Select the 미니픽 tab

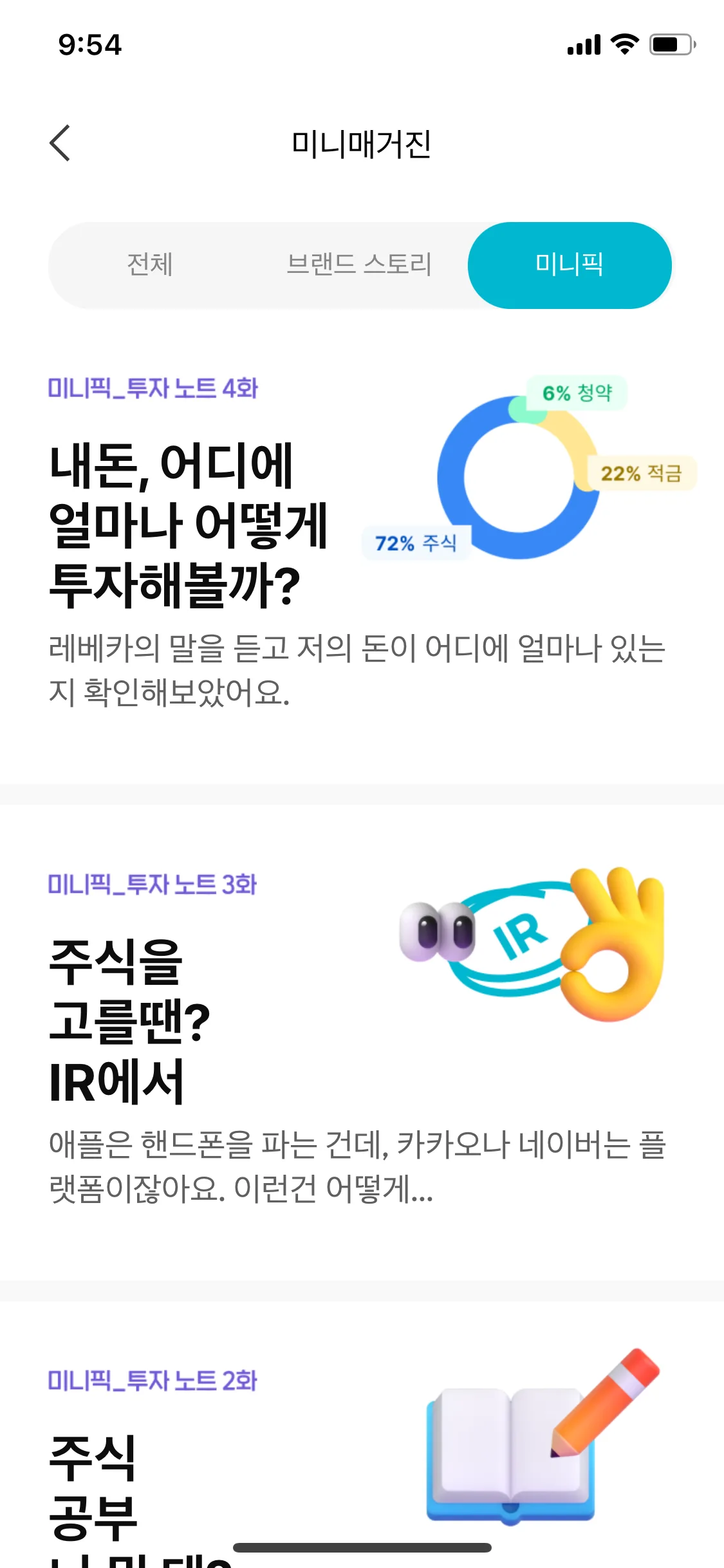click(x=570, y=265)
